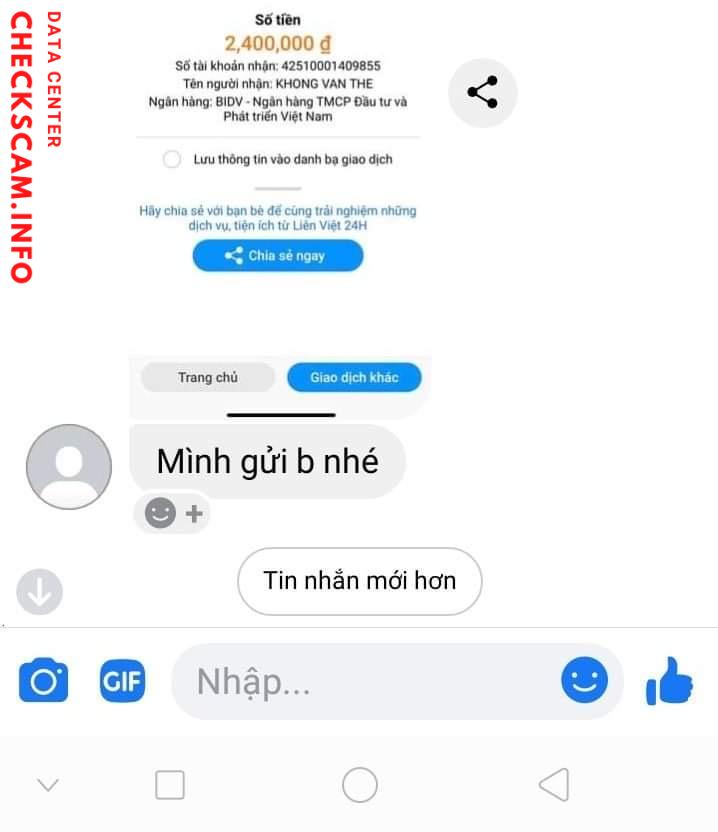Open the transfer receipt image message

pyautogui.click(x=279, y=200)
